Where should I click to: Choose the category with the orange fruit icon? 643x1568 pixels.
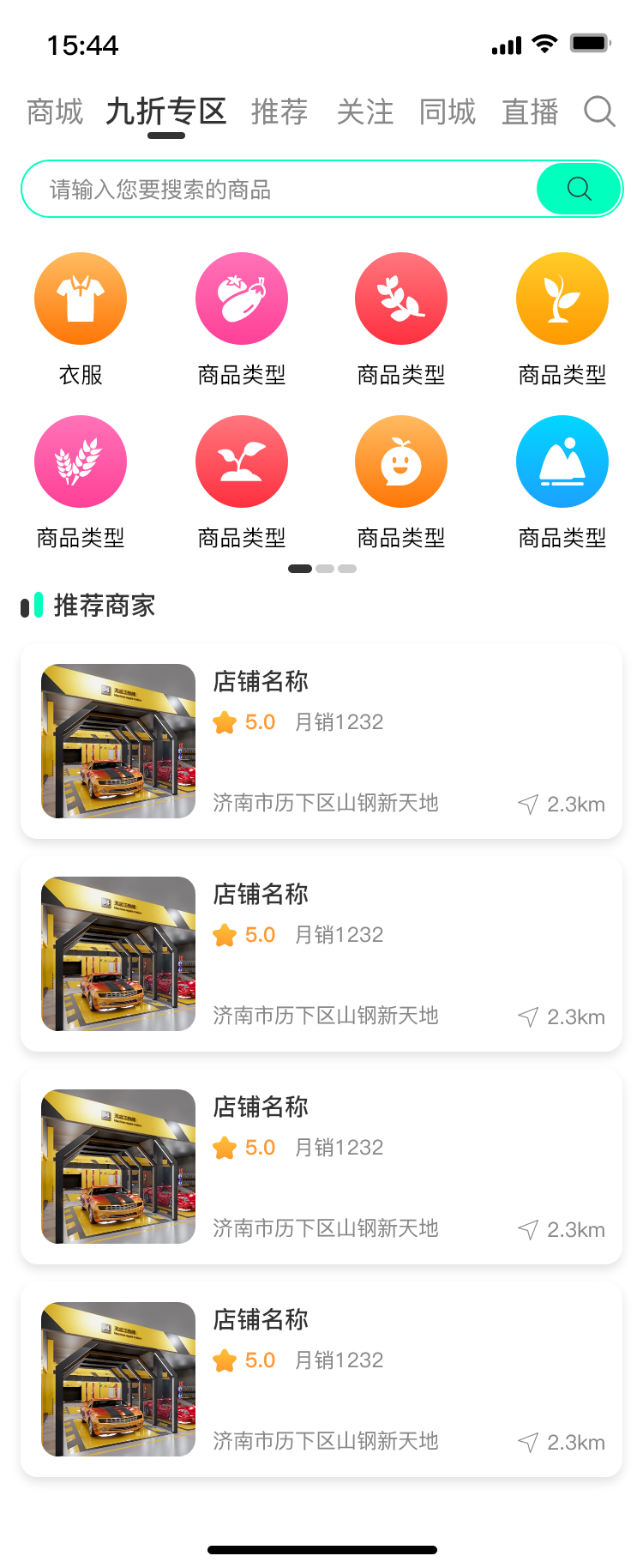pyautogui.click(x=401, y=462)
